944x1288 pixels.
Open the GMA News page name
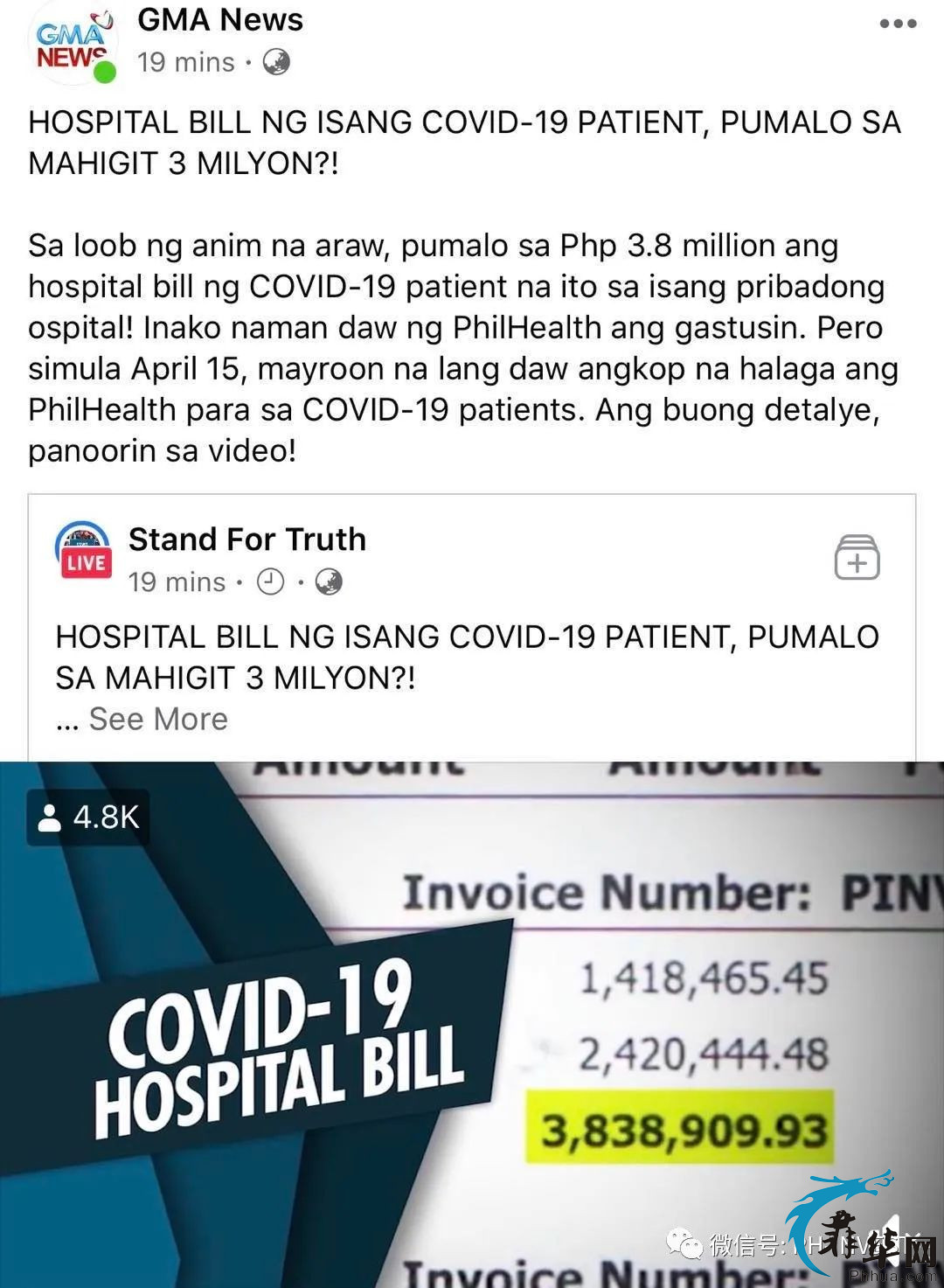coord(220,19)
